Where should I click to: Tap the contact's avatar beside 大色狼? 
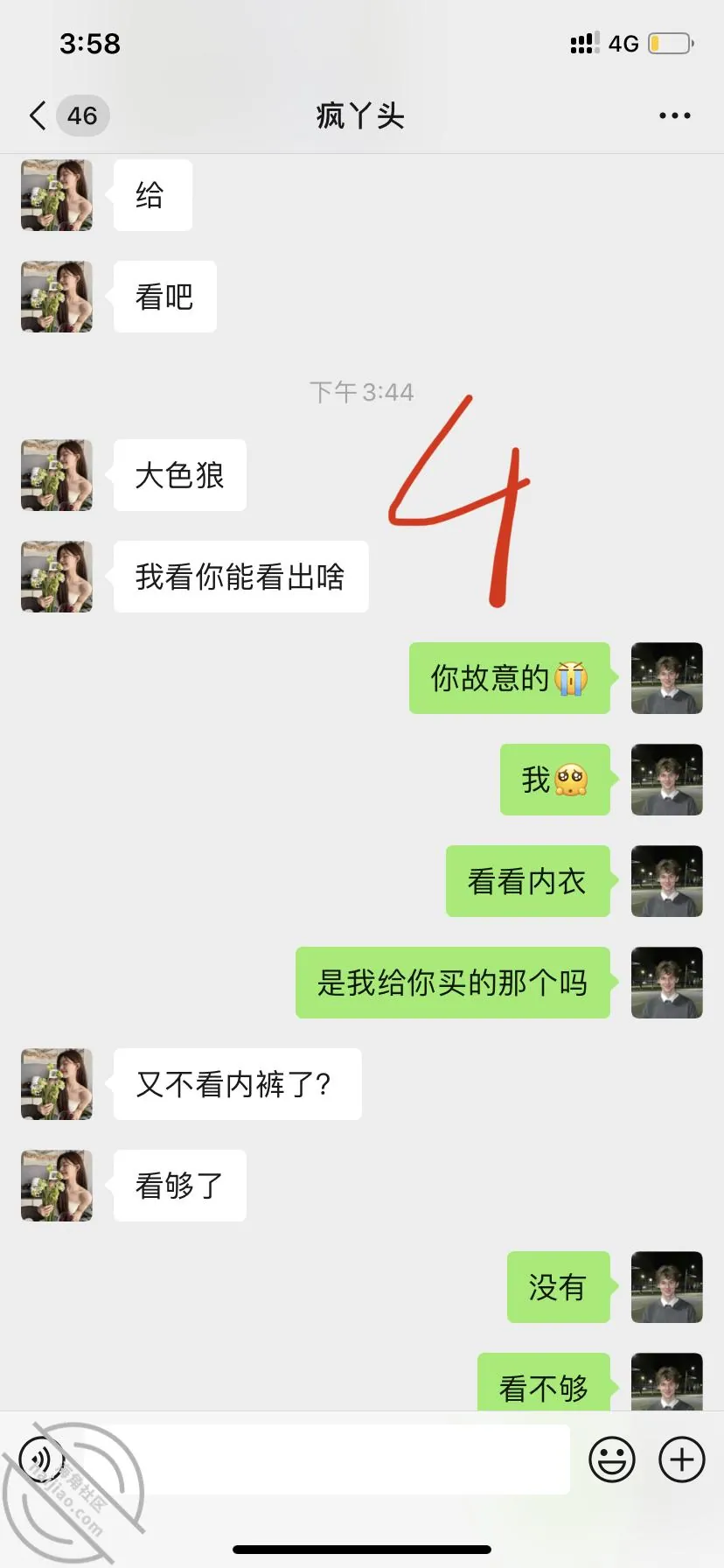click(57, 475)
